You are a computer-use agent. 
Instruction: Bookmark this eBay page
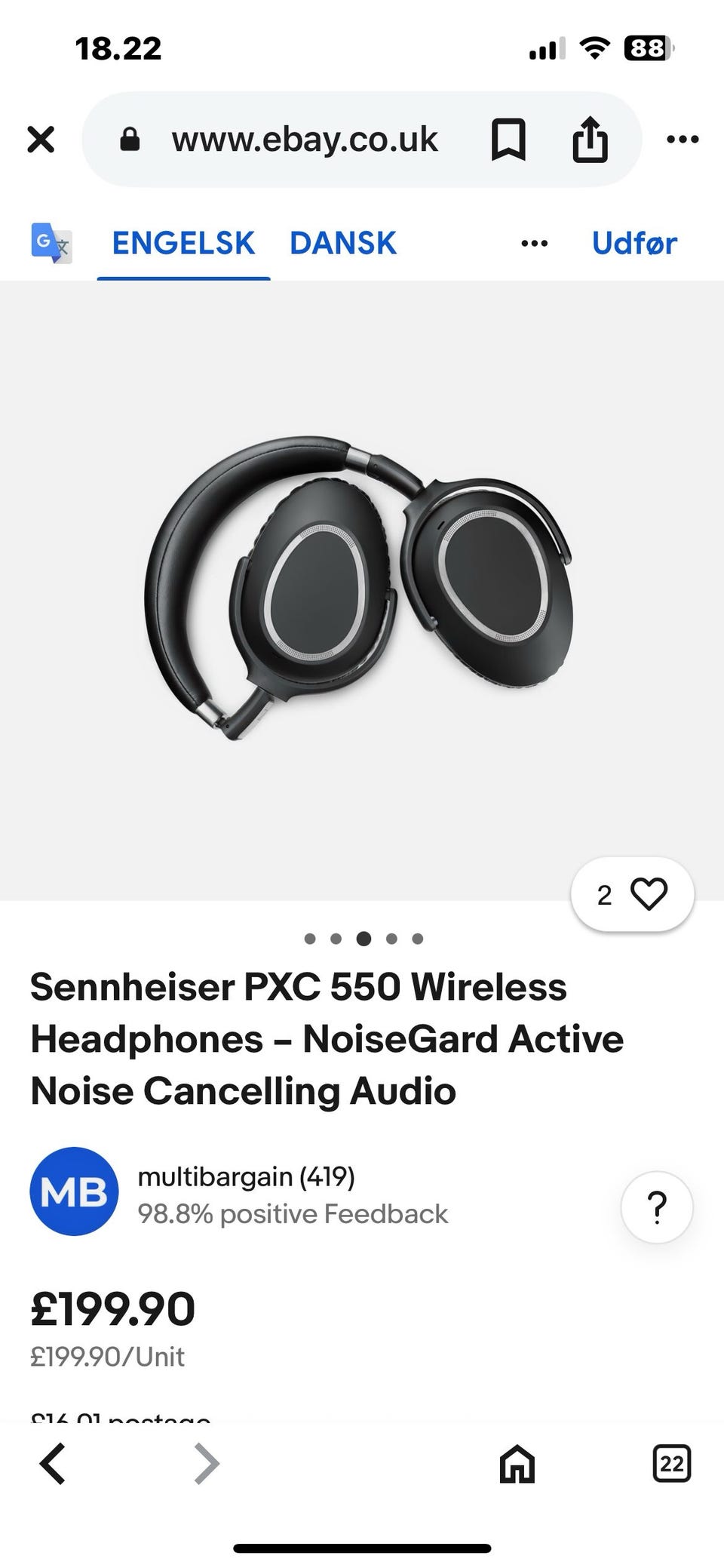(x=508, y=140)
